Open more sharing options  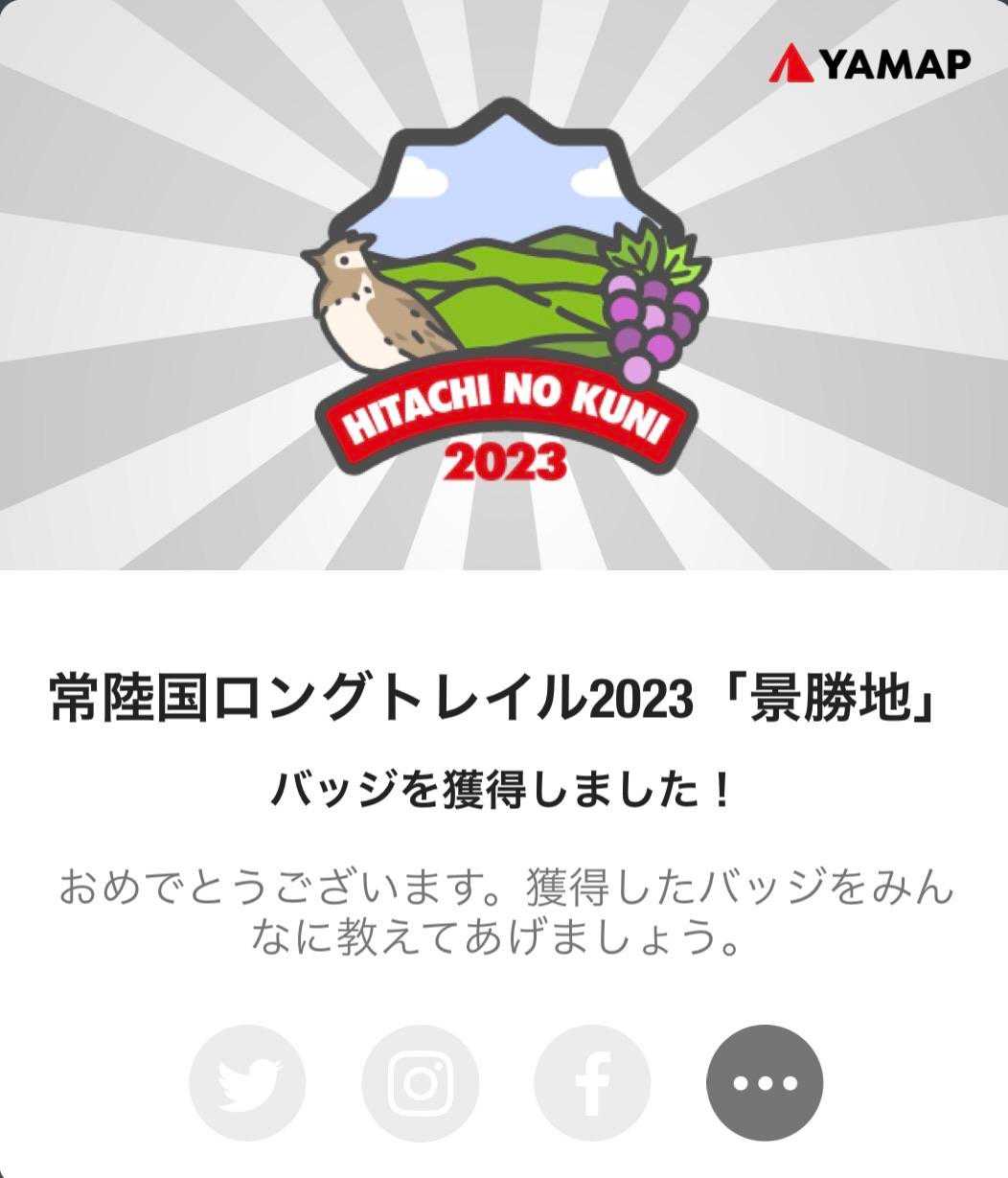tap(765, 1082)
